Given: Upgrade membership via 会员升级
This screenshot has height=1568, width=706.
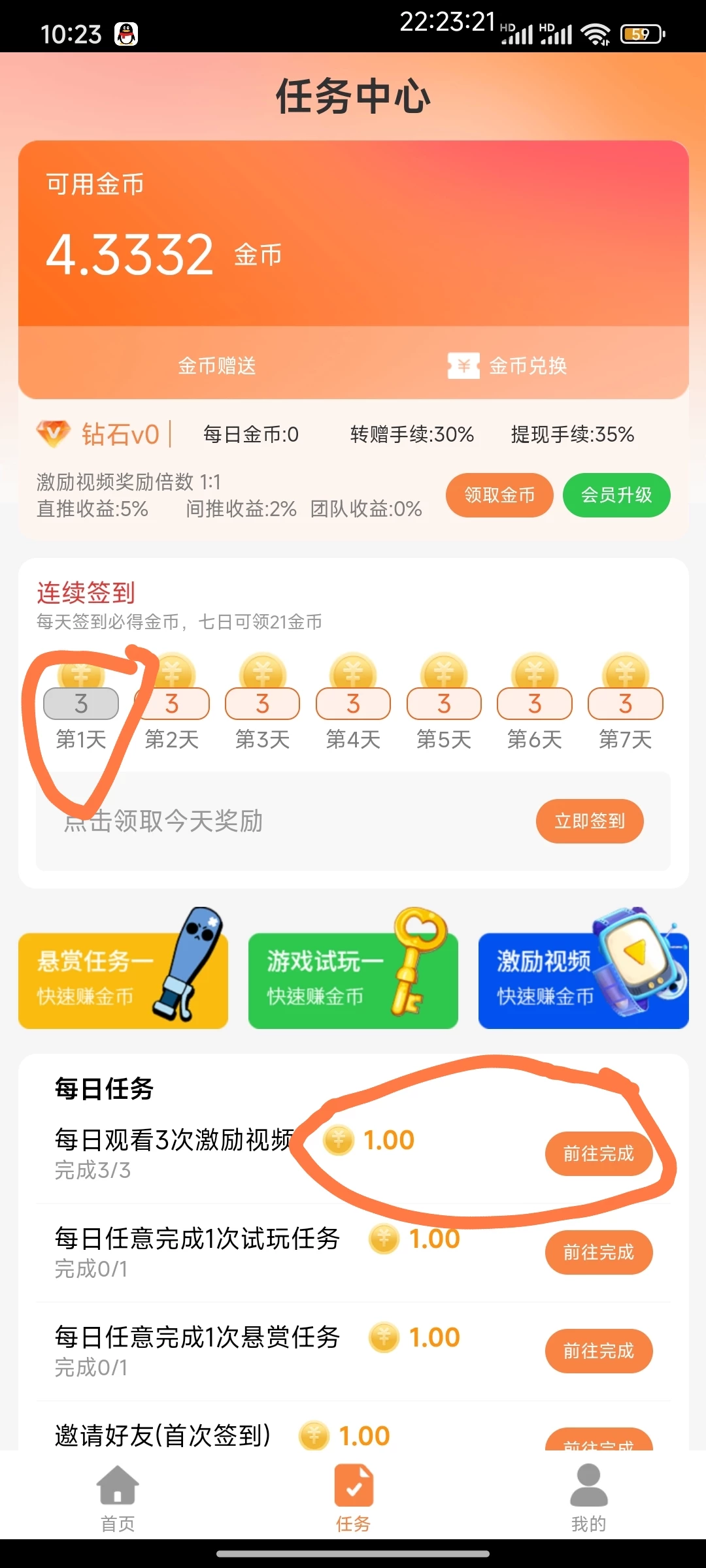Looking at the screenshot, I should pyautogui.click(x=616, y=495).
